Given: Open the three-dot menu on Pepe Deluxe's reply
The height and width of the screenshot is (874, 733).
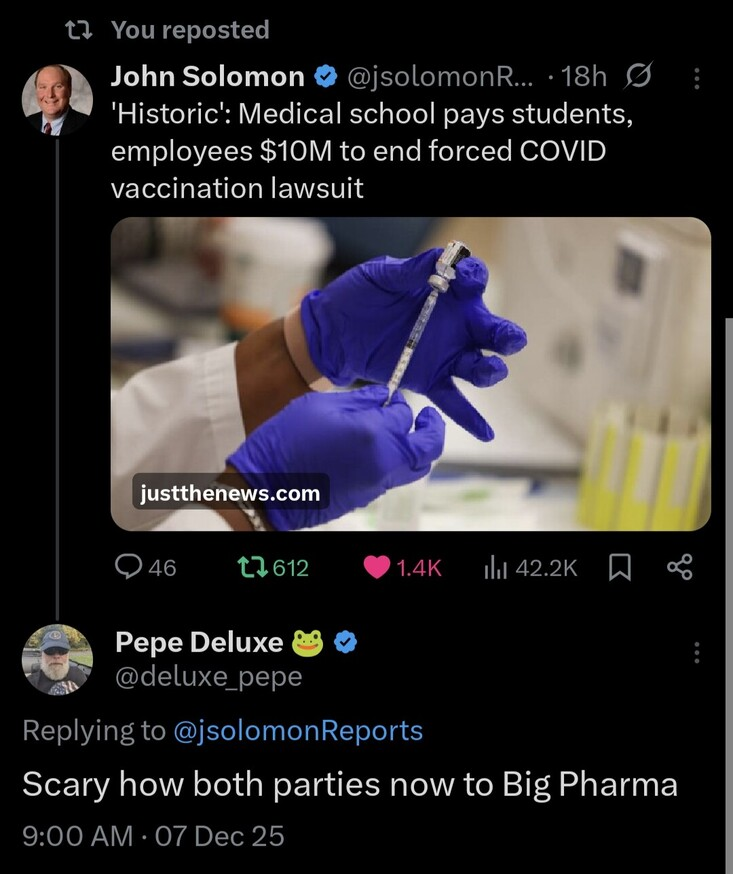Looking at the screenshot, I should [x=697, y=652].
